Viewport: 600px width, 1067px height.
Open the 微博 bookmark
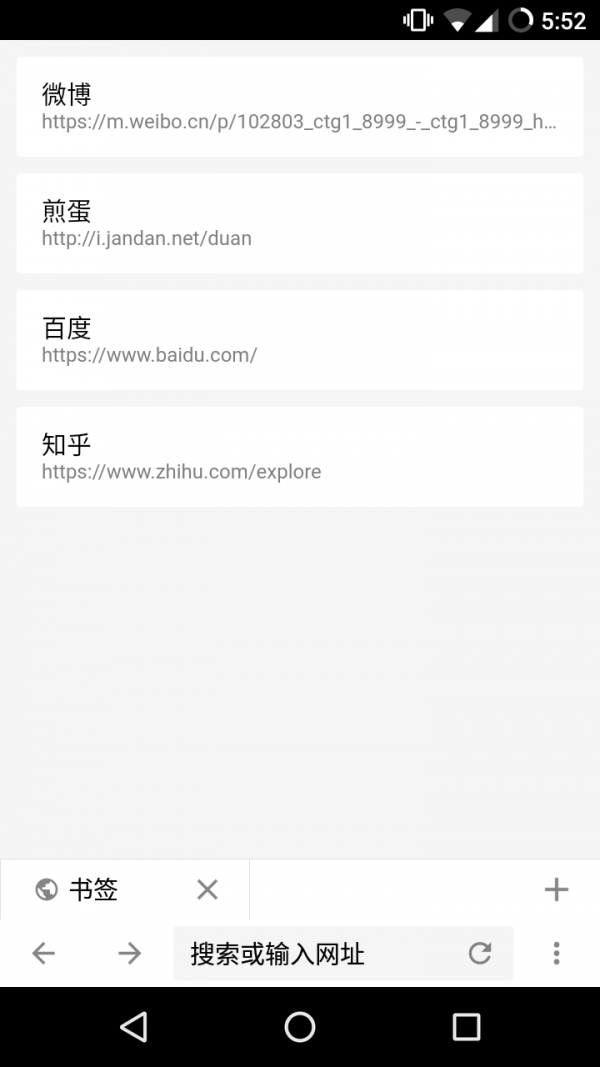(299, 107)
